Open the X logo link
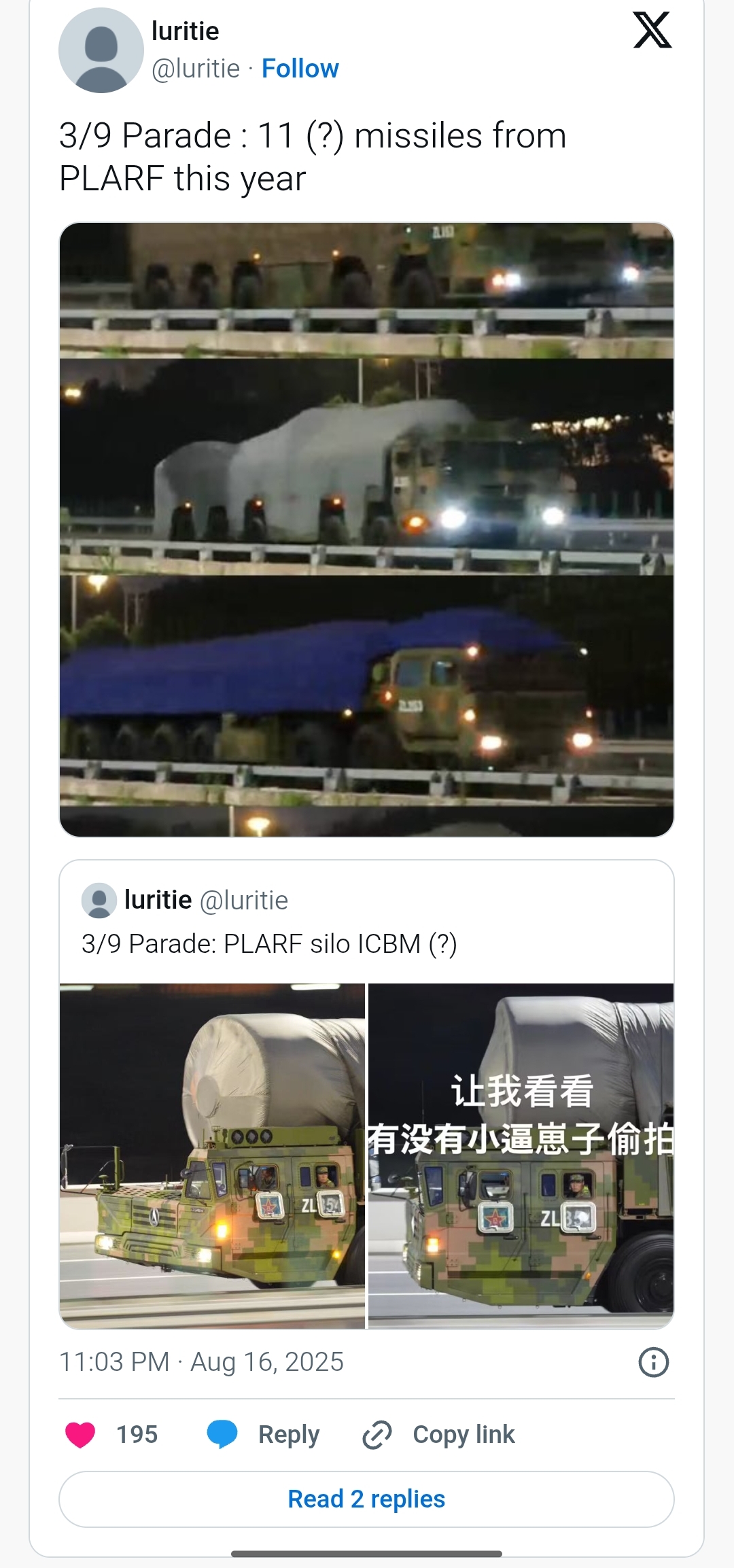734x1568 pixels. click(x=652, y=31)
